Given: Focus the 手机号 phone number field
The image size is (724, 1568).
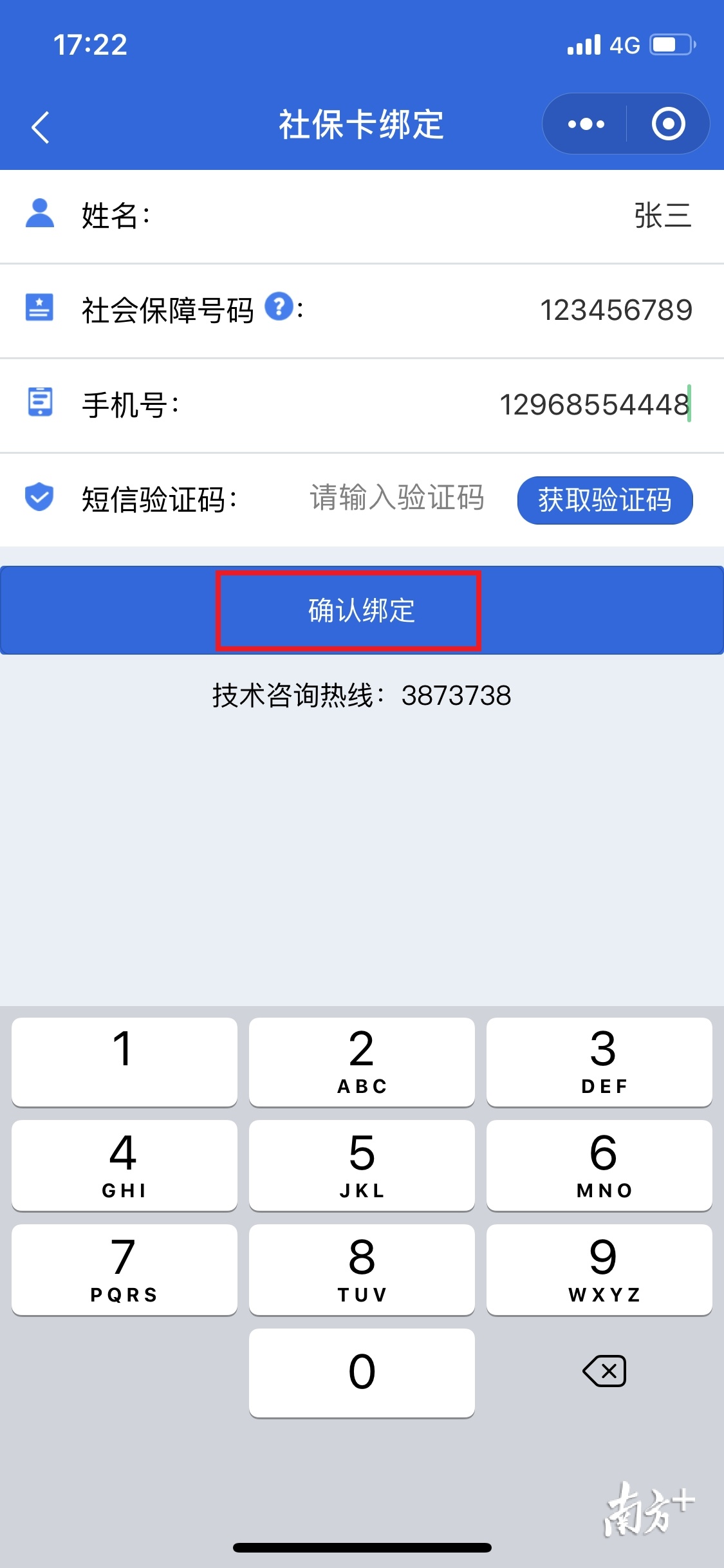Looking at the screenshot, I should coord(593,406).
